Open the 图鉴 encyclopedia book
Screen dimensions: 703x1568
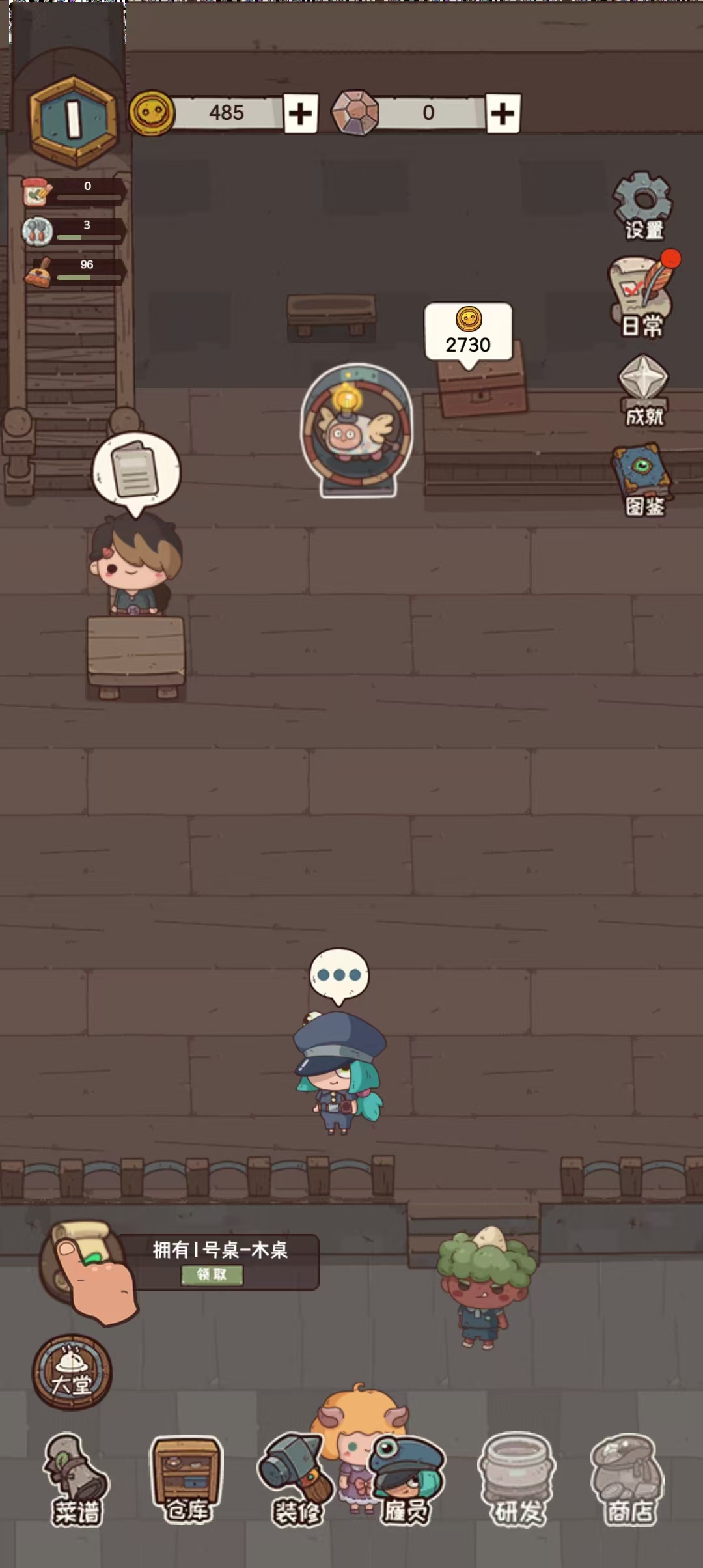click(x=643, y=480)
